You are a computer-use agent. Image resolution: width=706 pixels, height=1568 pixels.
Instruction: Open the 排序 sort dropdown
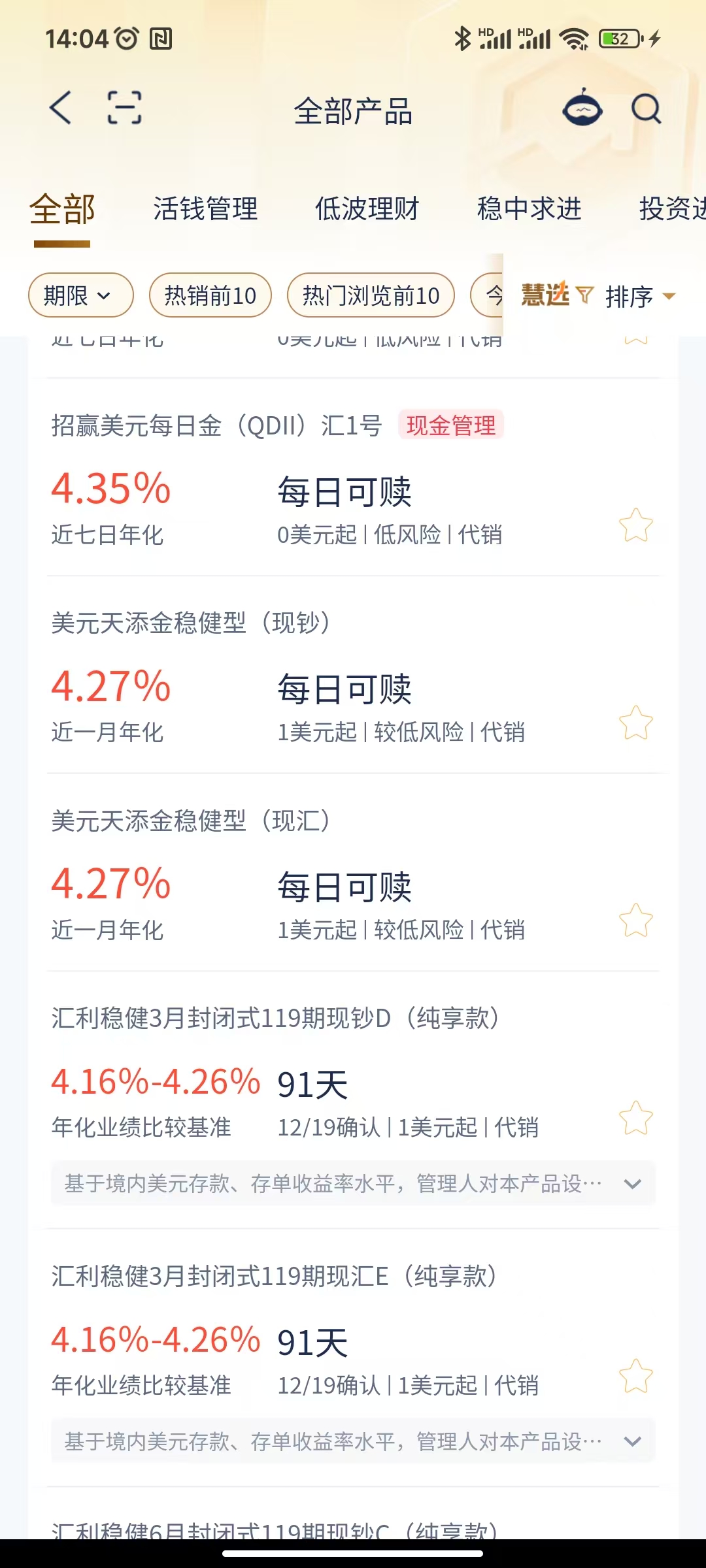click(x=639, y=297)
